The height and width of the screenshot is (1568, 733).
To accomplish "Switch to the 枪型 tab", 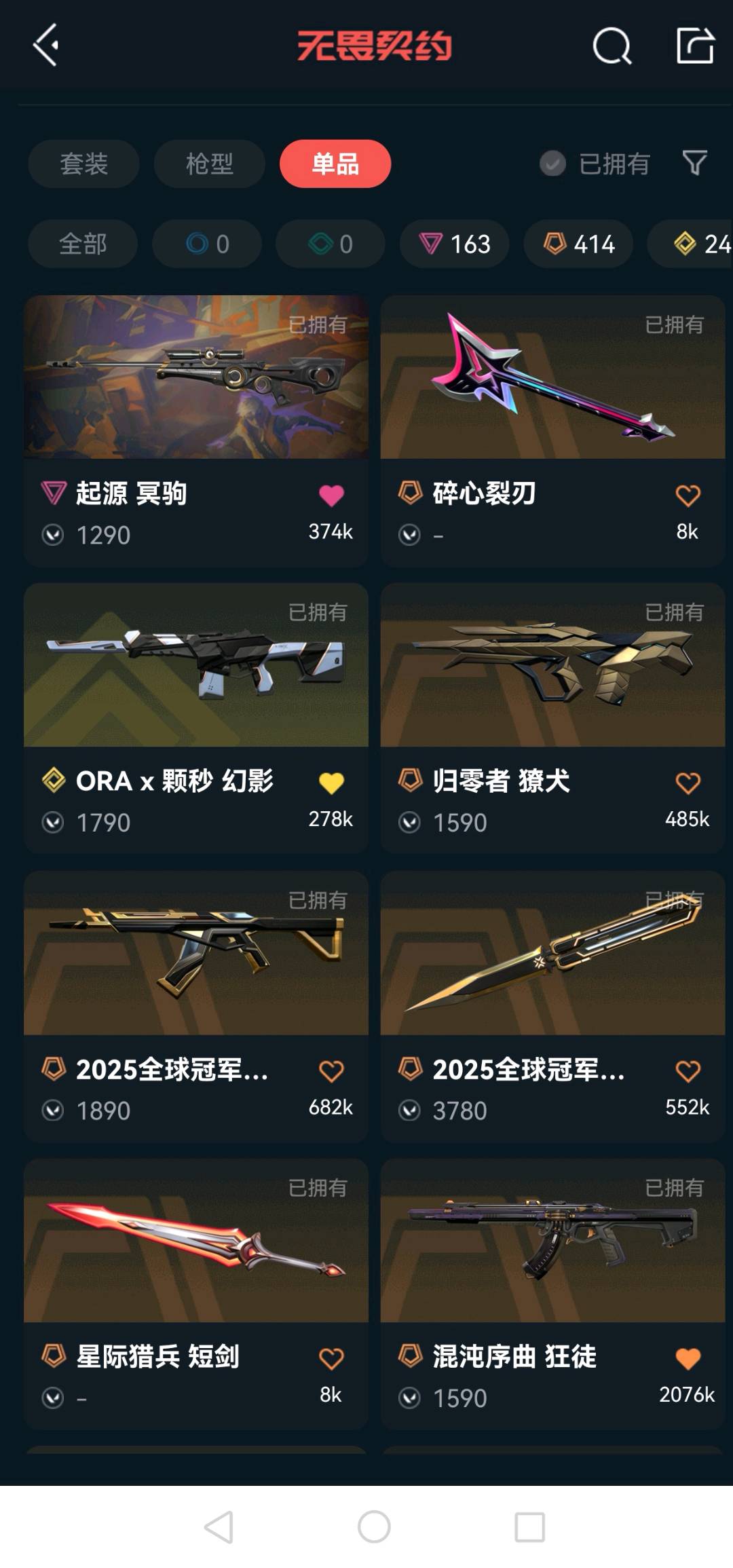I will click(x=209, y=164).
